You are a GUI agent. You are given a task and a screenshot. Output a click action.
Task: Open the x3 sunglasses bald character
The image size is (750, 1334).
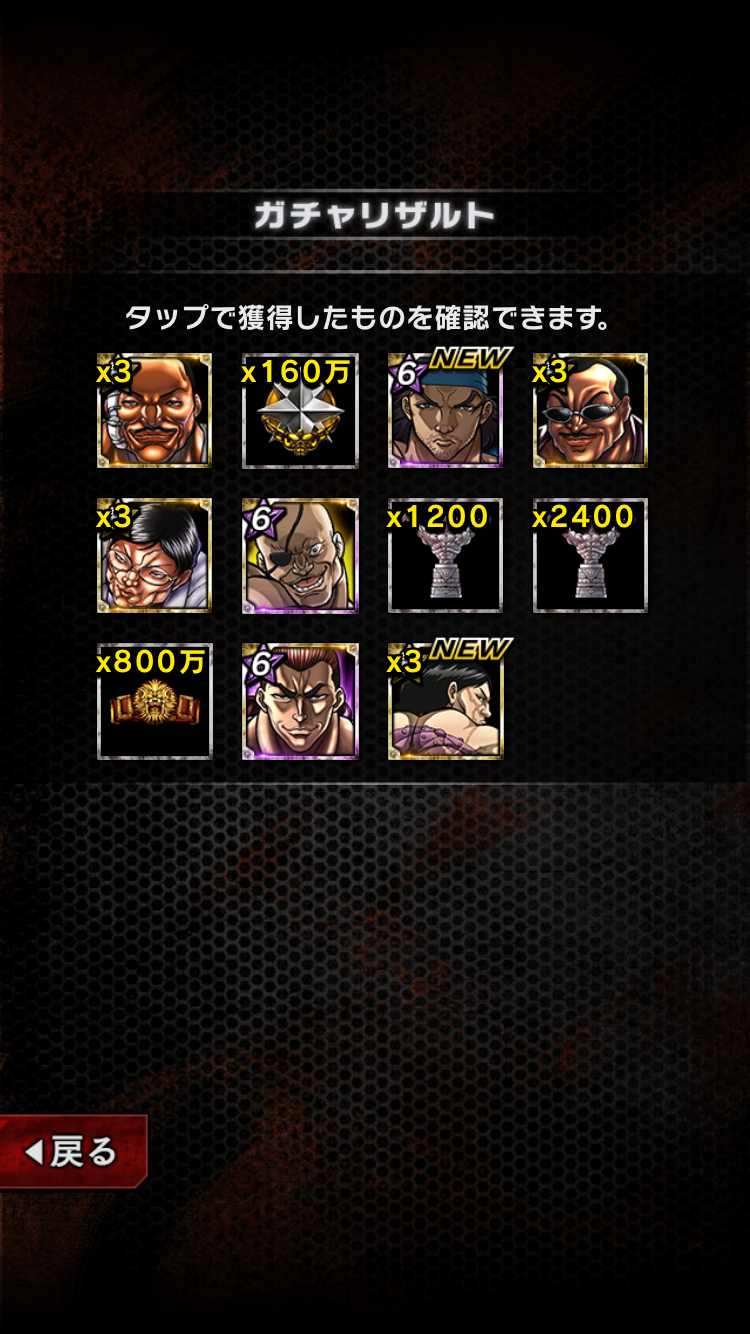pyautogui.click(x=591, y=410)
